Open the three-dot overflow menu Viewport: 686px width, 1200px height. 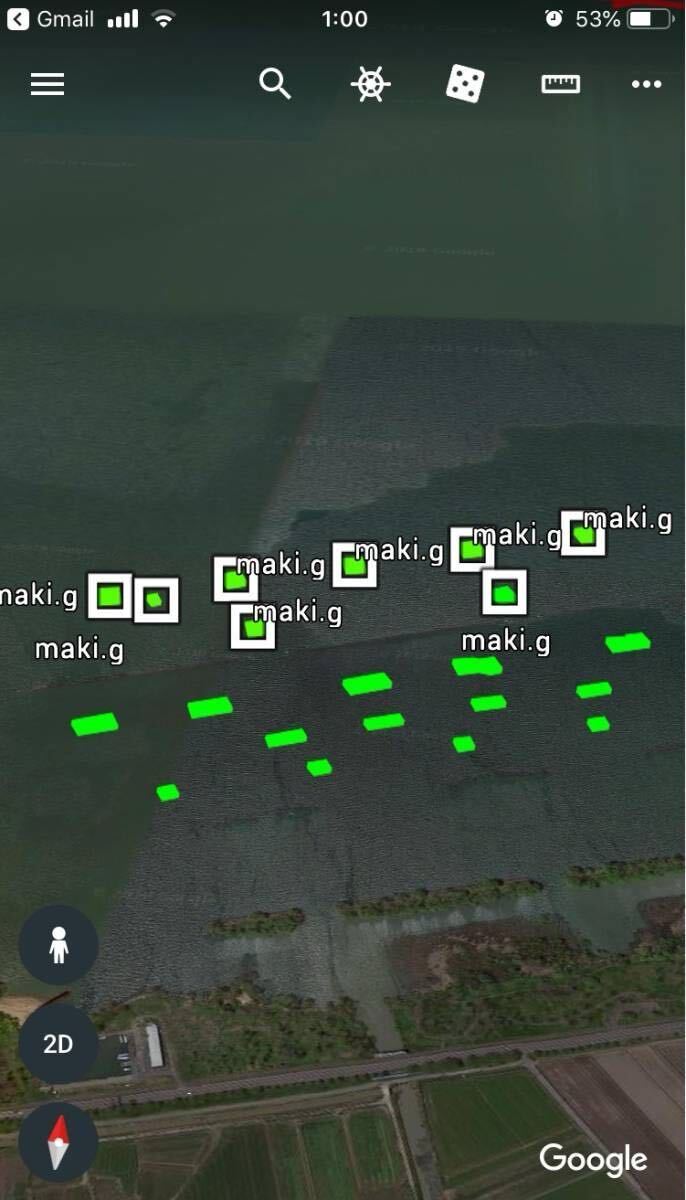click(x=646, y=85)
